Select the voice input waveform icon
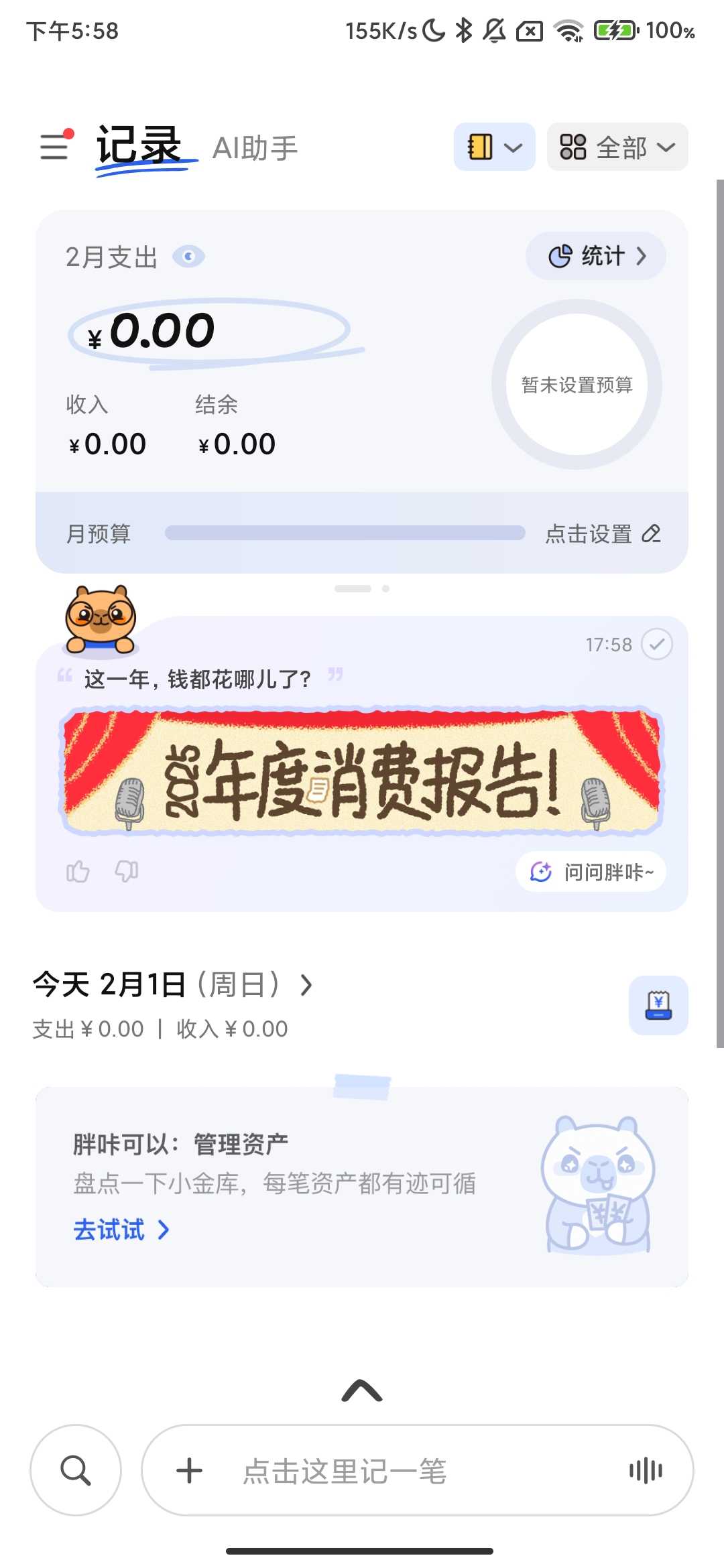The width and height of the screenshot is (724, 1568). tap(646, 1472)
